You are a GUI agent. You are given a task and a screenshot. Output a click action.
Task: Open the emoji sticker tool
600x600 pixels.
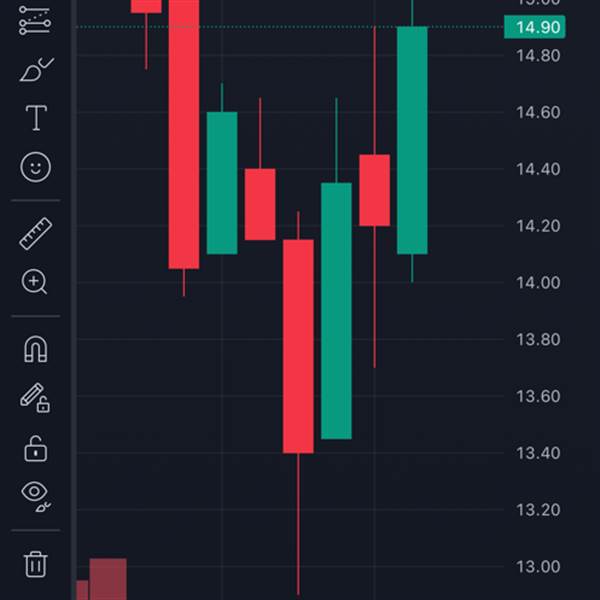coord(36,167)
